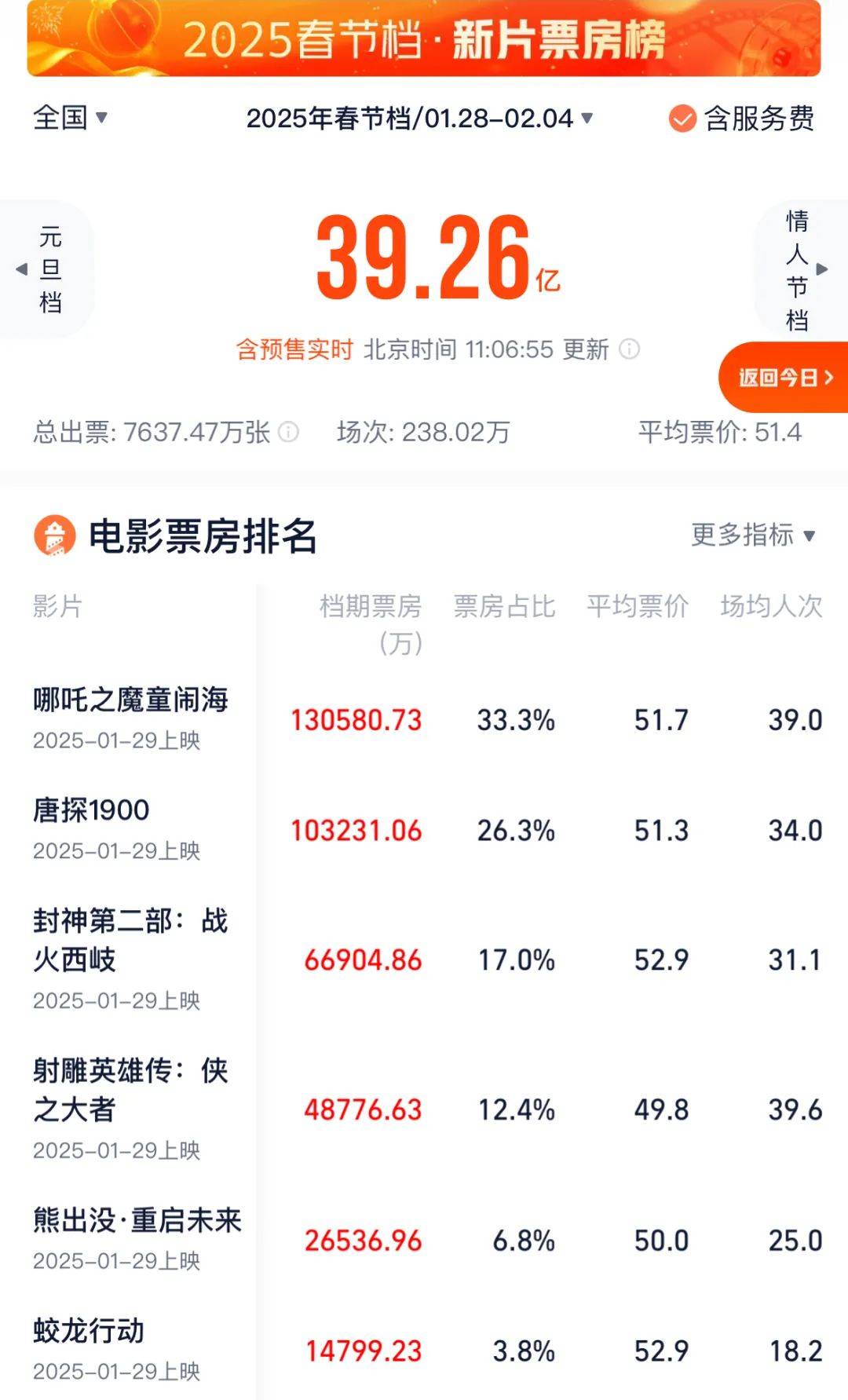The height and width of the screenshot is (1400, 848).
Task: Expand 更多指标 metrics dropdown
Action: coord(753,536)
